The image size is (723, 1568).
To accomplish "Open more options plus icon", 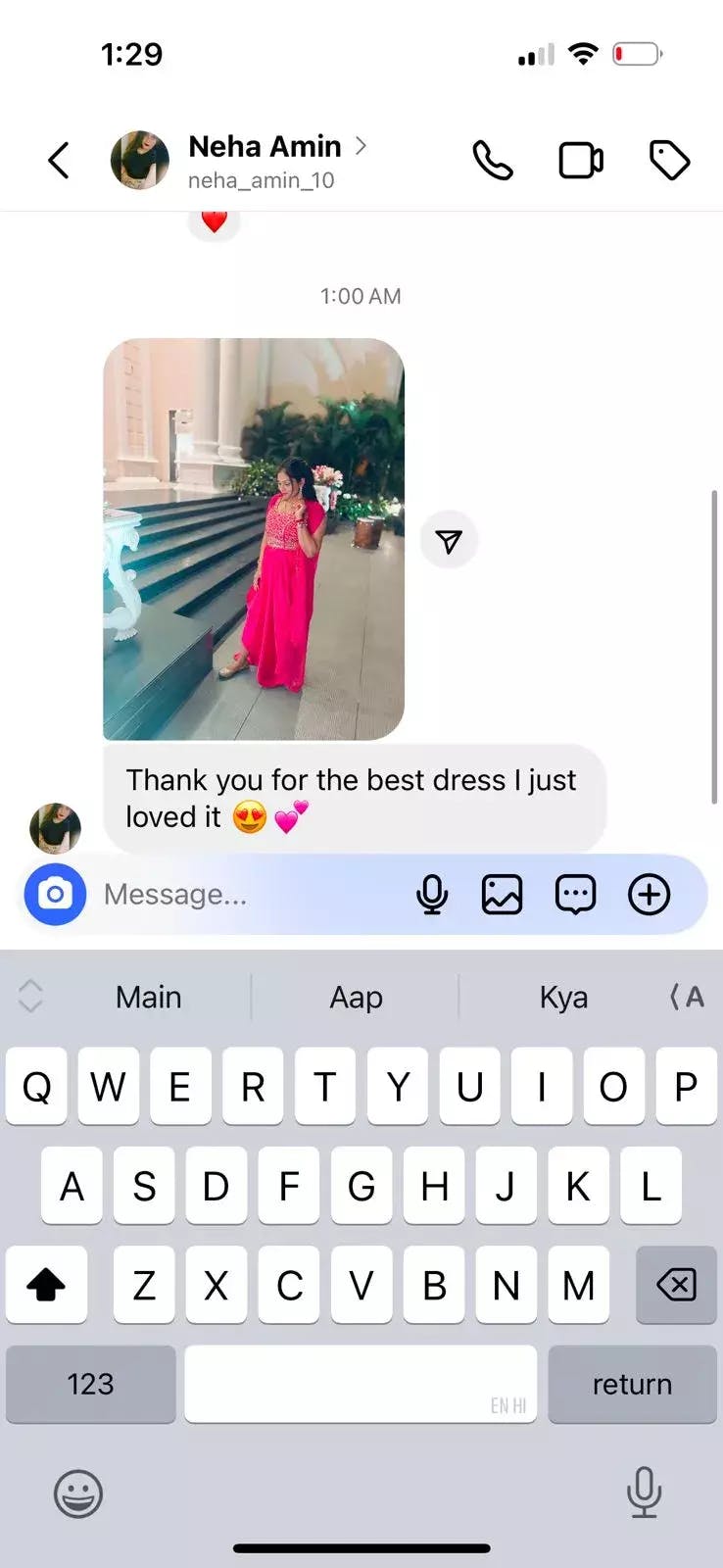I will [649, 894].
